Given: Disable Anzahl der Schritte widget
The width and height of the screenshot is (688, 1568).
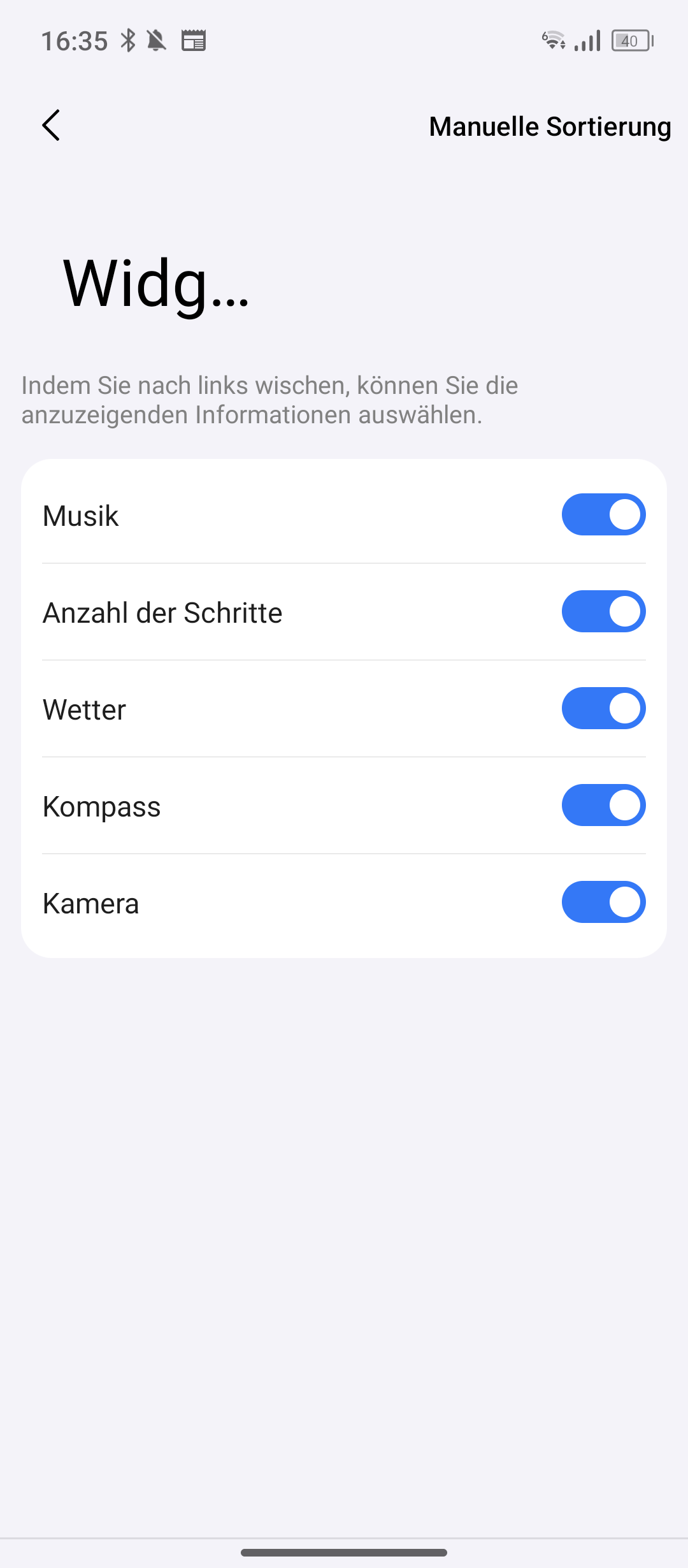Looking at the screenshot, I should [603, 611].
